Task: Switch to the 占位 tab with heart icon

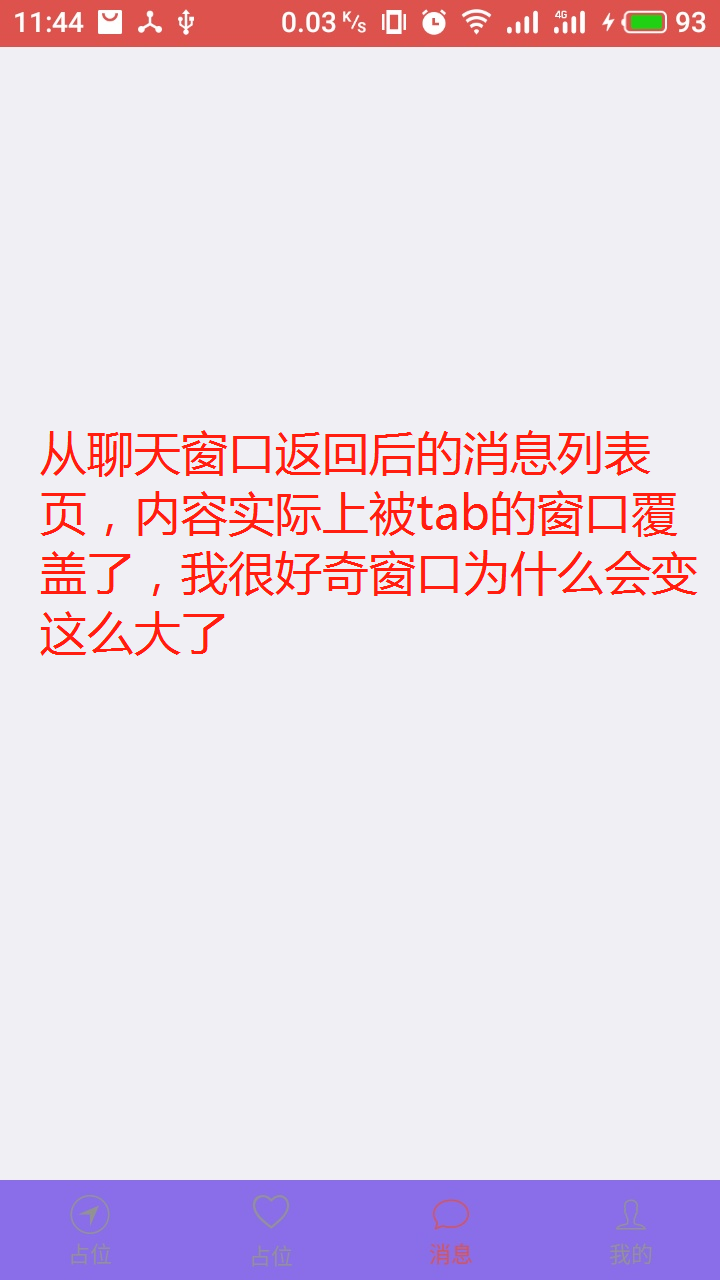Action: click(270, 1230)
